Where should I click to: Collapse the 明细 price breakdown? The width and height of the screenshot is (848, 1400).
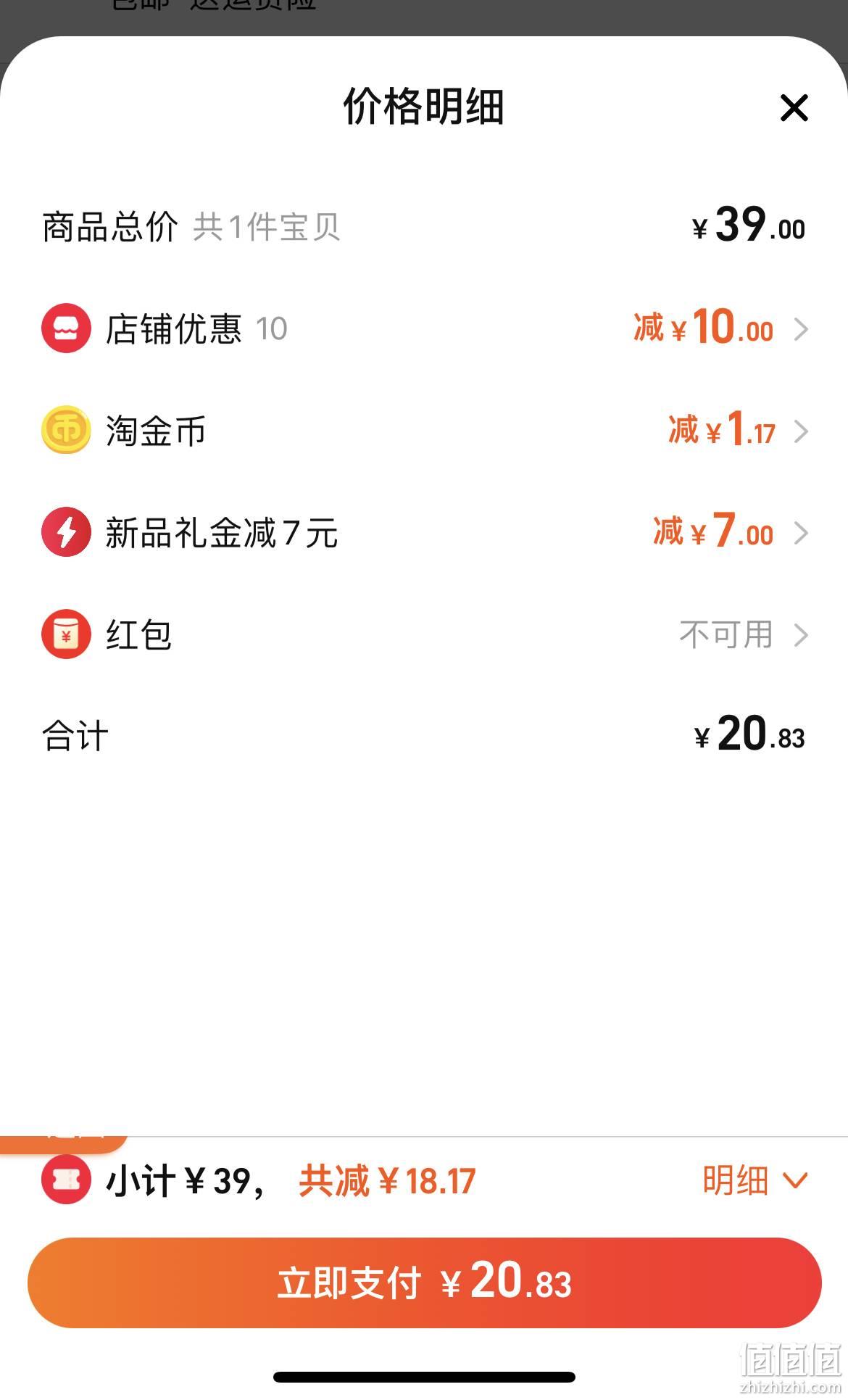click(x=755, y=1180)
